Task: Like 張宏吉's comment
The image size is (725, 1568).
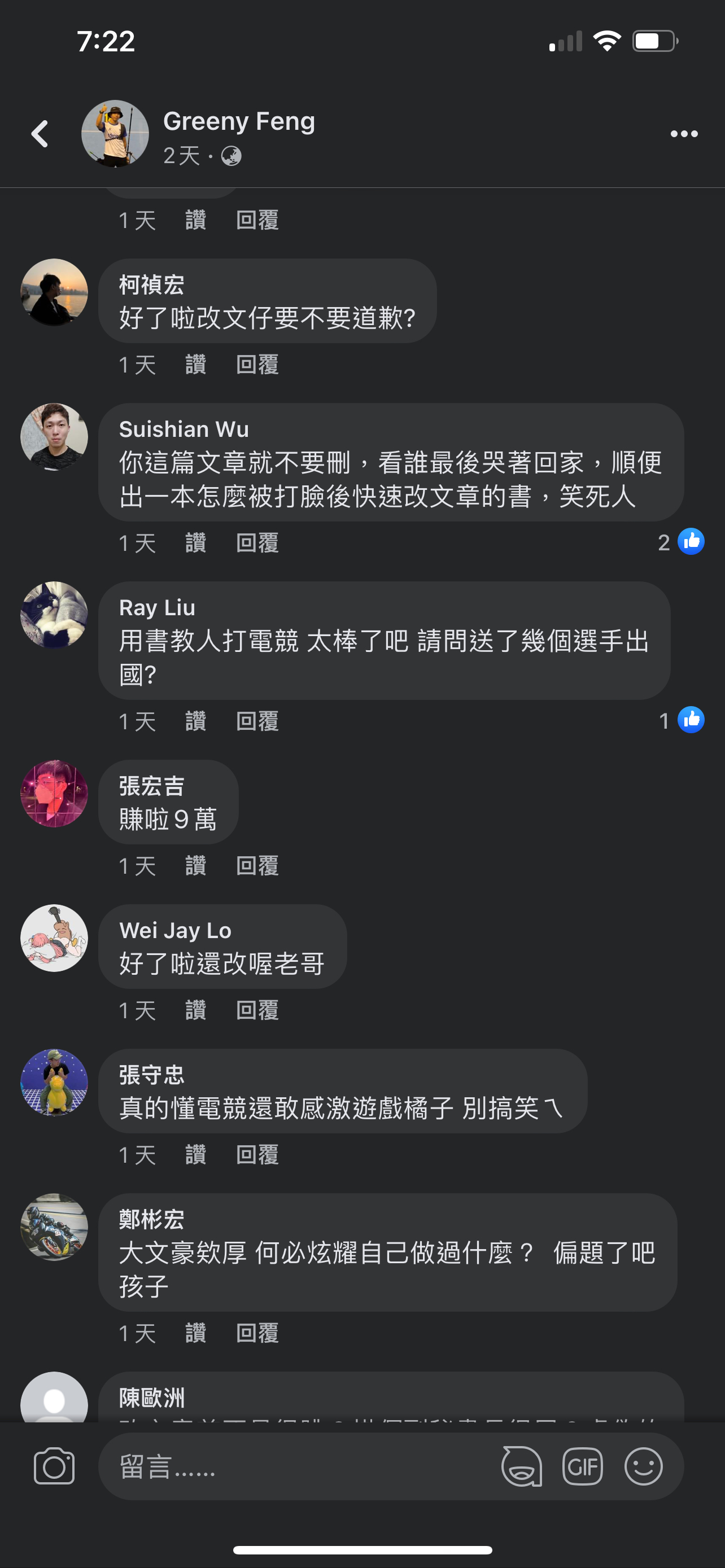Action: click(x=195, y=866)
